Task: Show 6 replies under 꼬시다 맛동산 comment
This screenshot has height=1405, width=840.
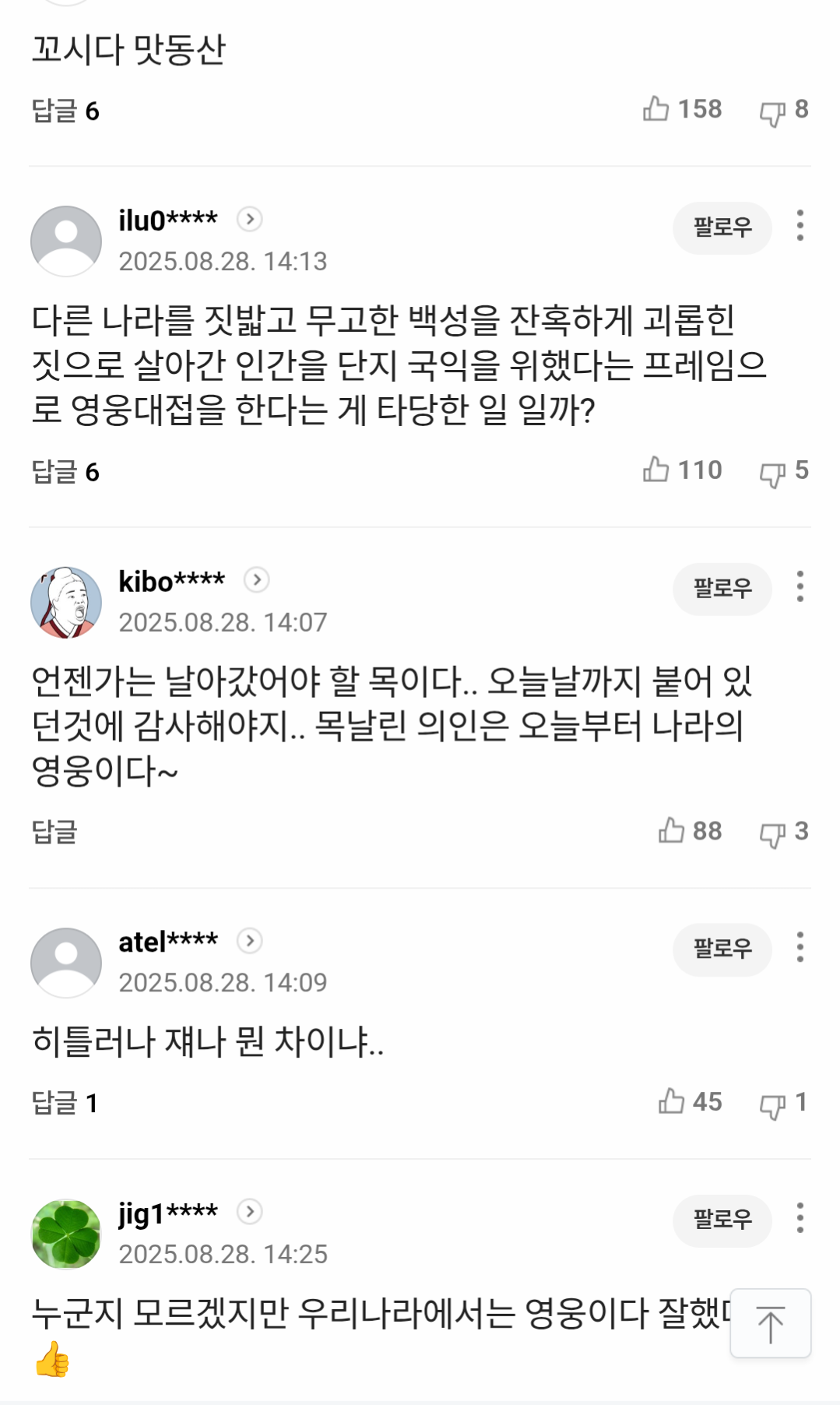Action: pyautogui.click(x=65, y=111)
